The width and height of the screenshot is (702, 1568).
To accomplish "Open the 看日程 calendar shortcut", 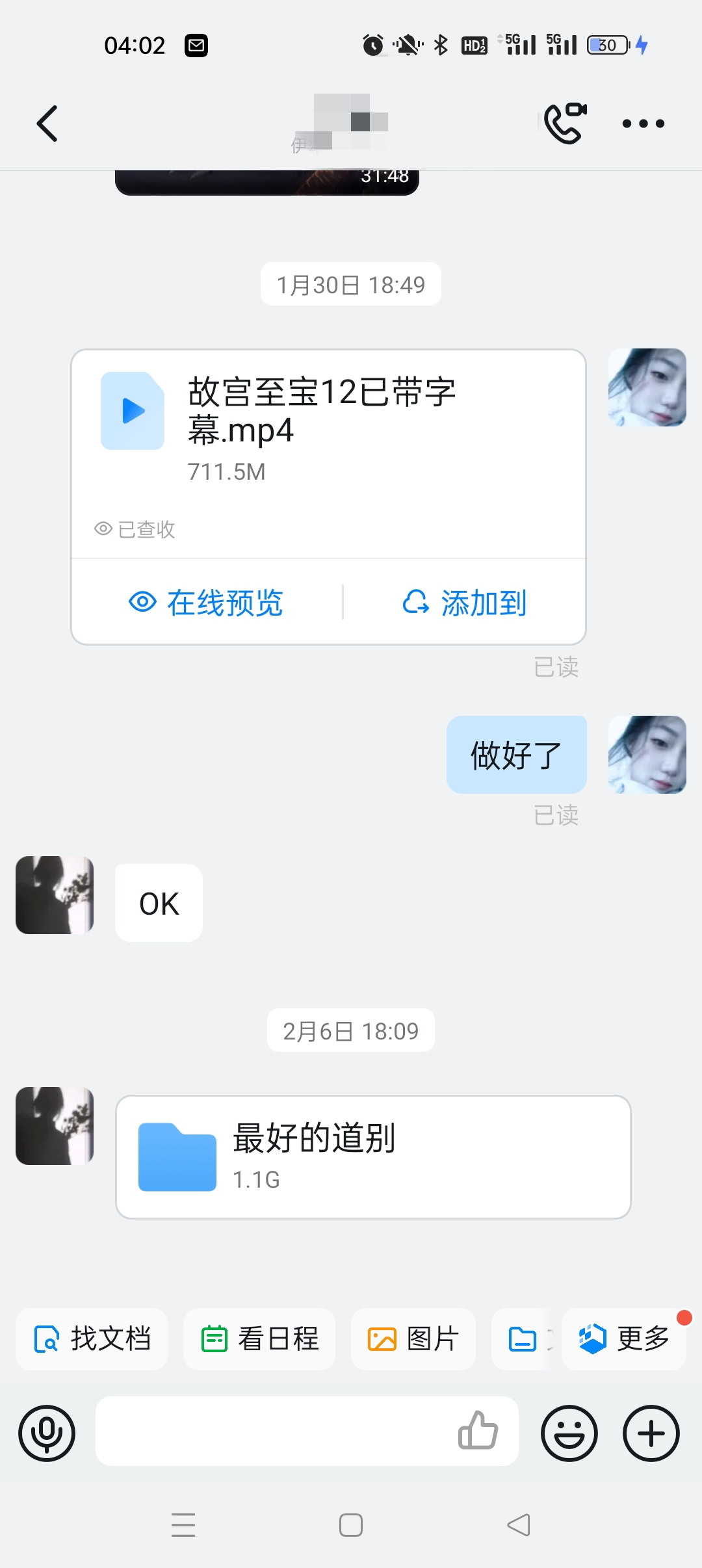I will point(259,1339).
